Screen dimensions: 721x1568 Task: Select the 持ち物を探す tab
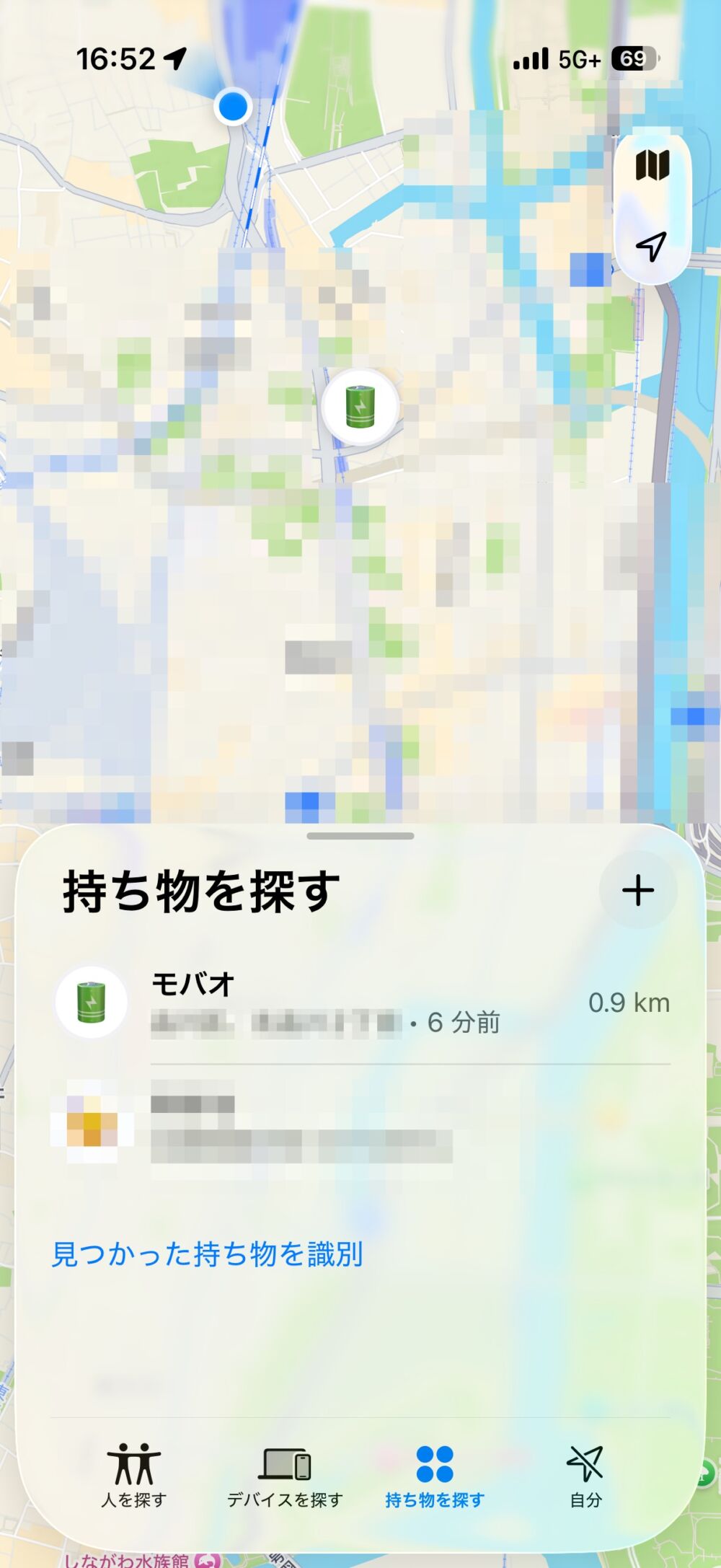pyautogui.click(x=435, y=1476)
